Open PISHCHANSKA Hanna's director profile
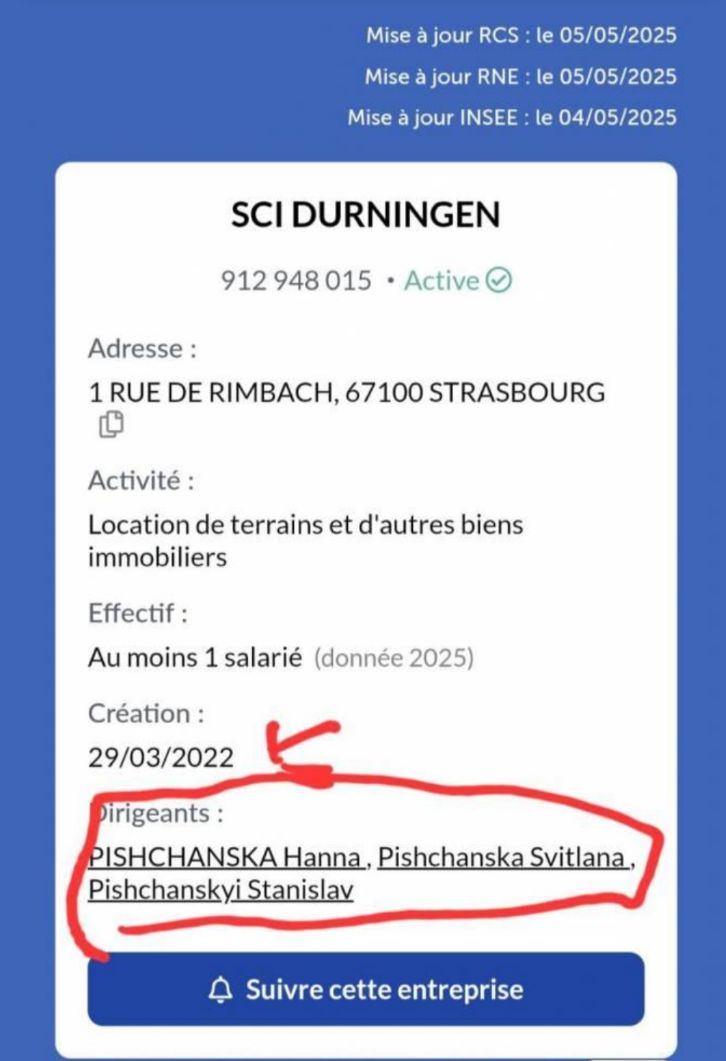 pyautogui.click(x=225, y=858)
